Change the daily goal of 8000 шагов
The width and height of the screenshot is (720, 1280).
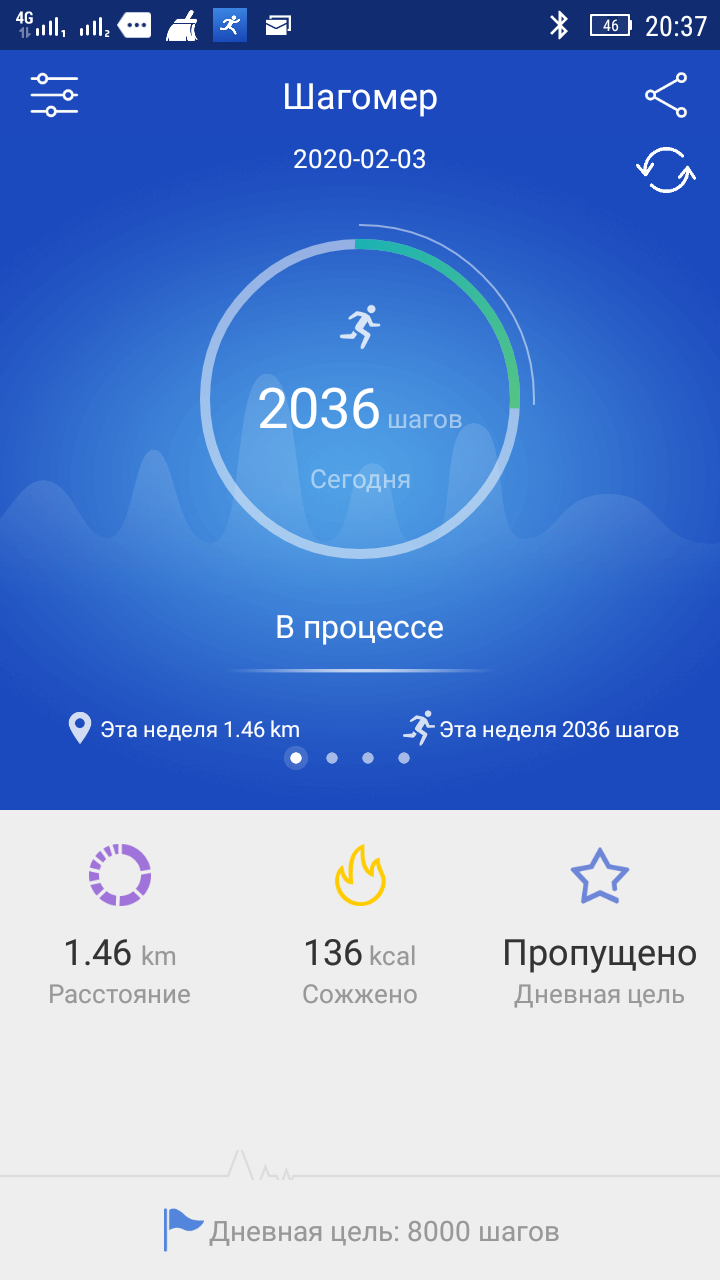coord(362,1231)
